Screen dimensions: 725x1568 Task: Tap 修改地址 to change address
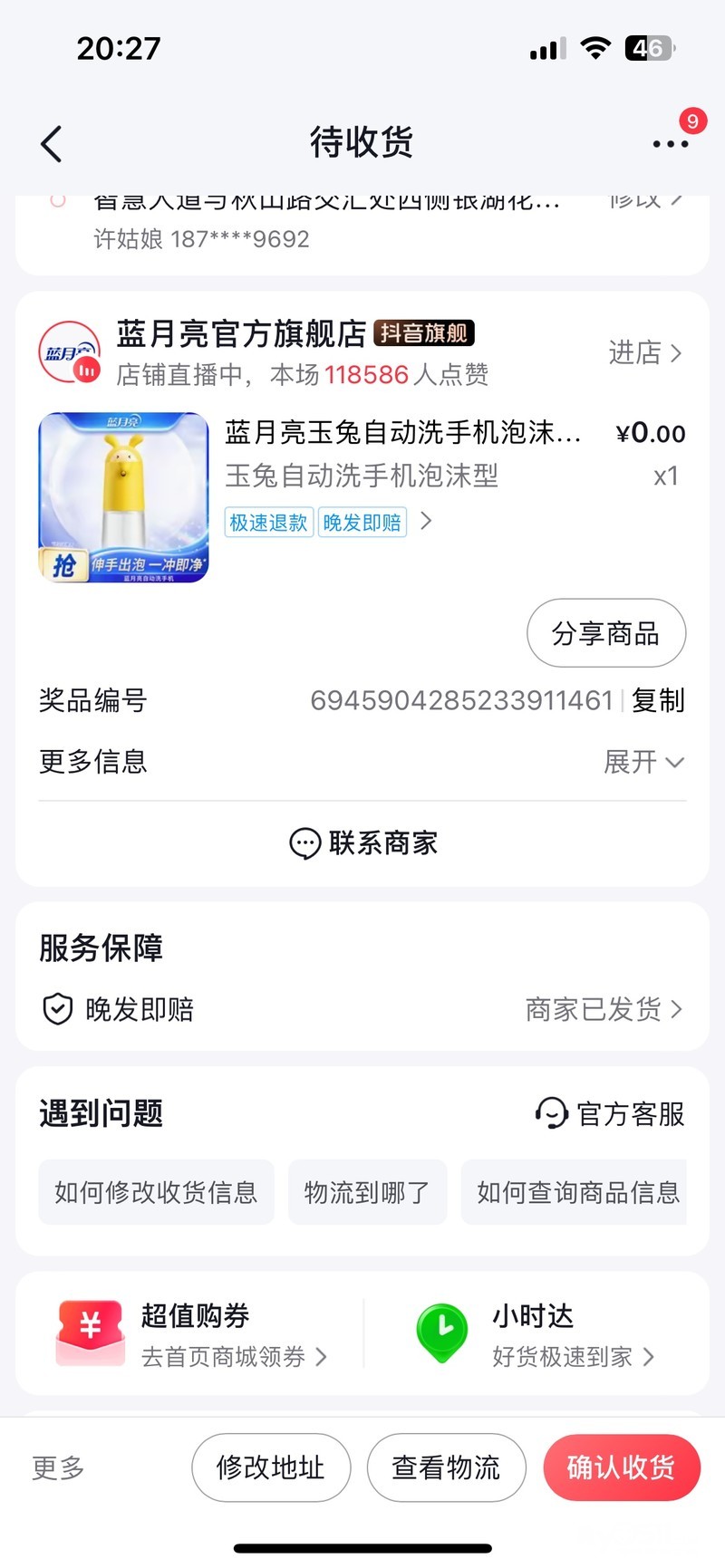coord(270,1467)
